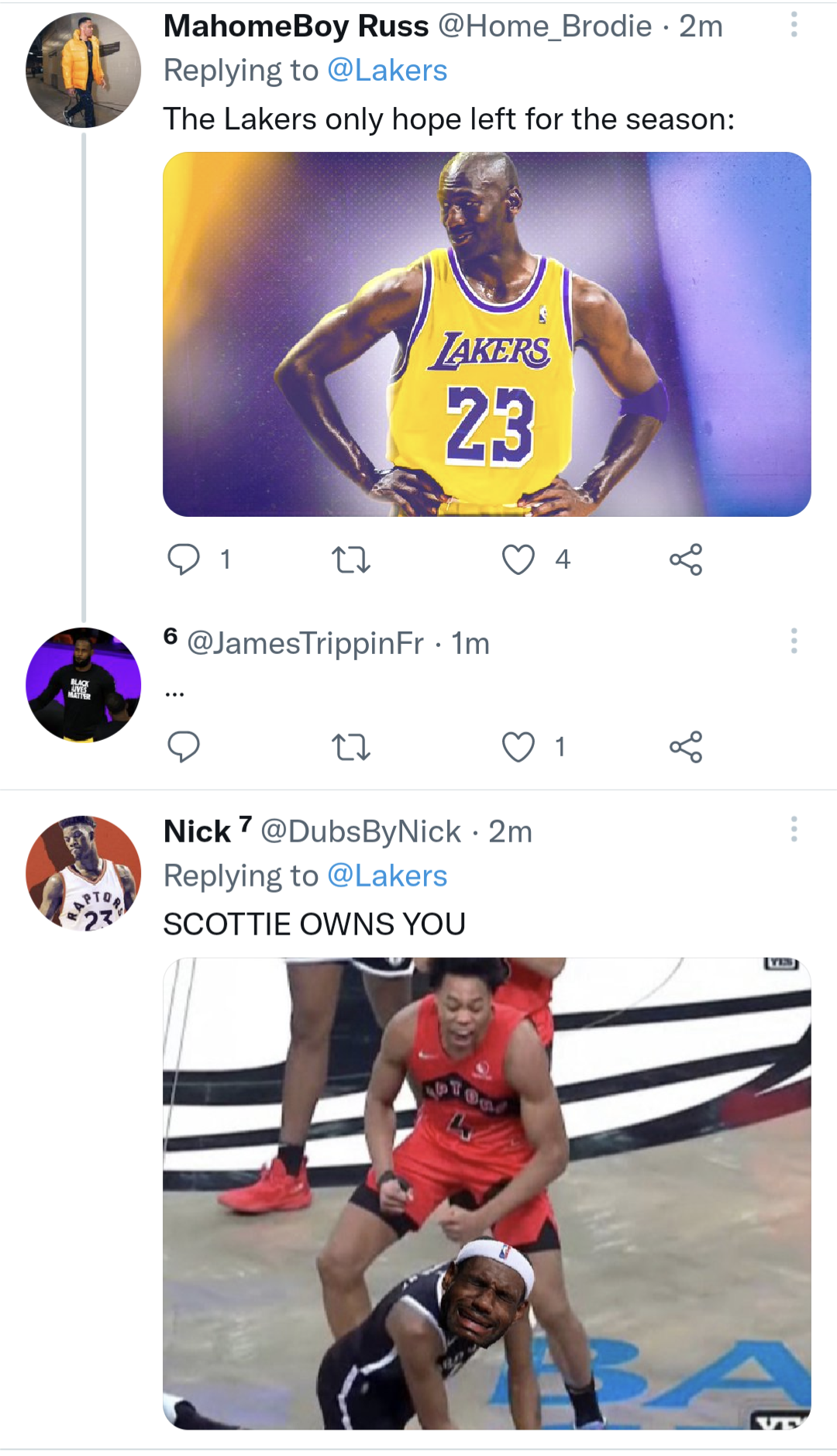The image size is (837, 1456).
Task: Open more options on @JamesTrippinFr's tweet
Action: (794, 642)
